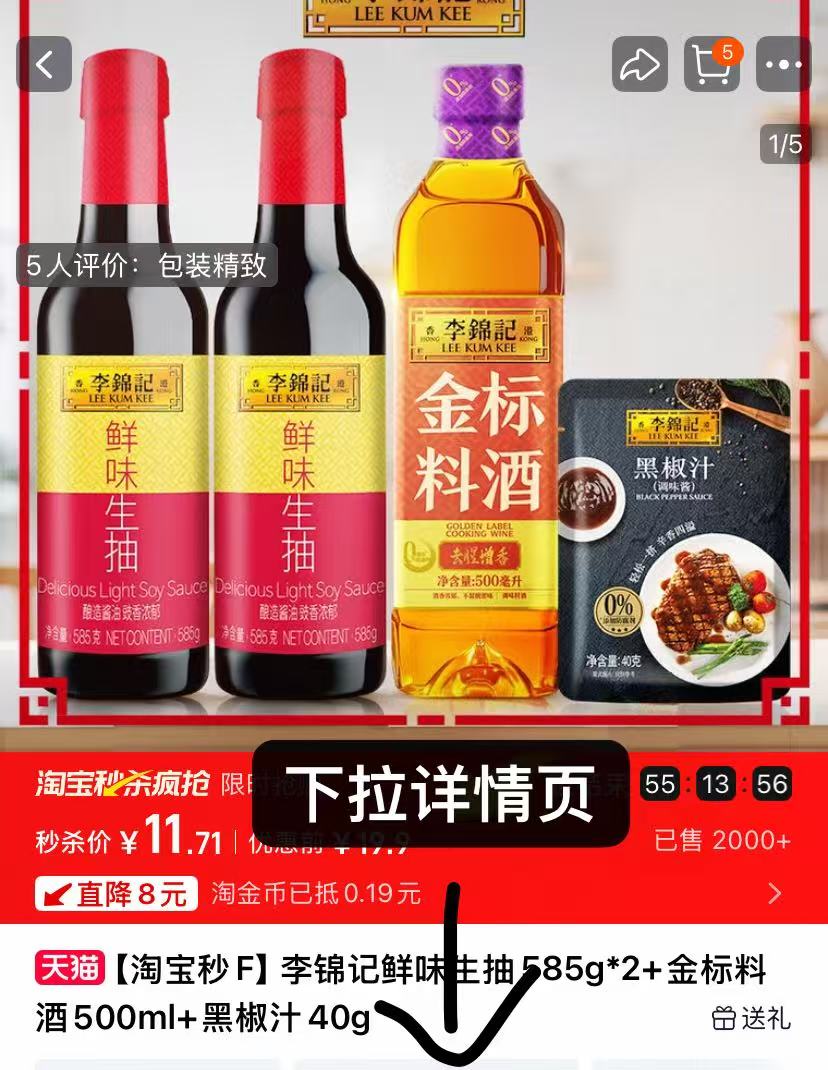Image resolution: width=828 pixels, height=1070 pixels.
Task: Open the share icon
Action: [x=639, y=64]
